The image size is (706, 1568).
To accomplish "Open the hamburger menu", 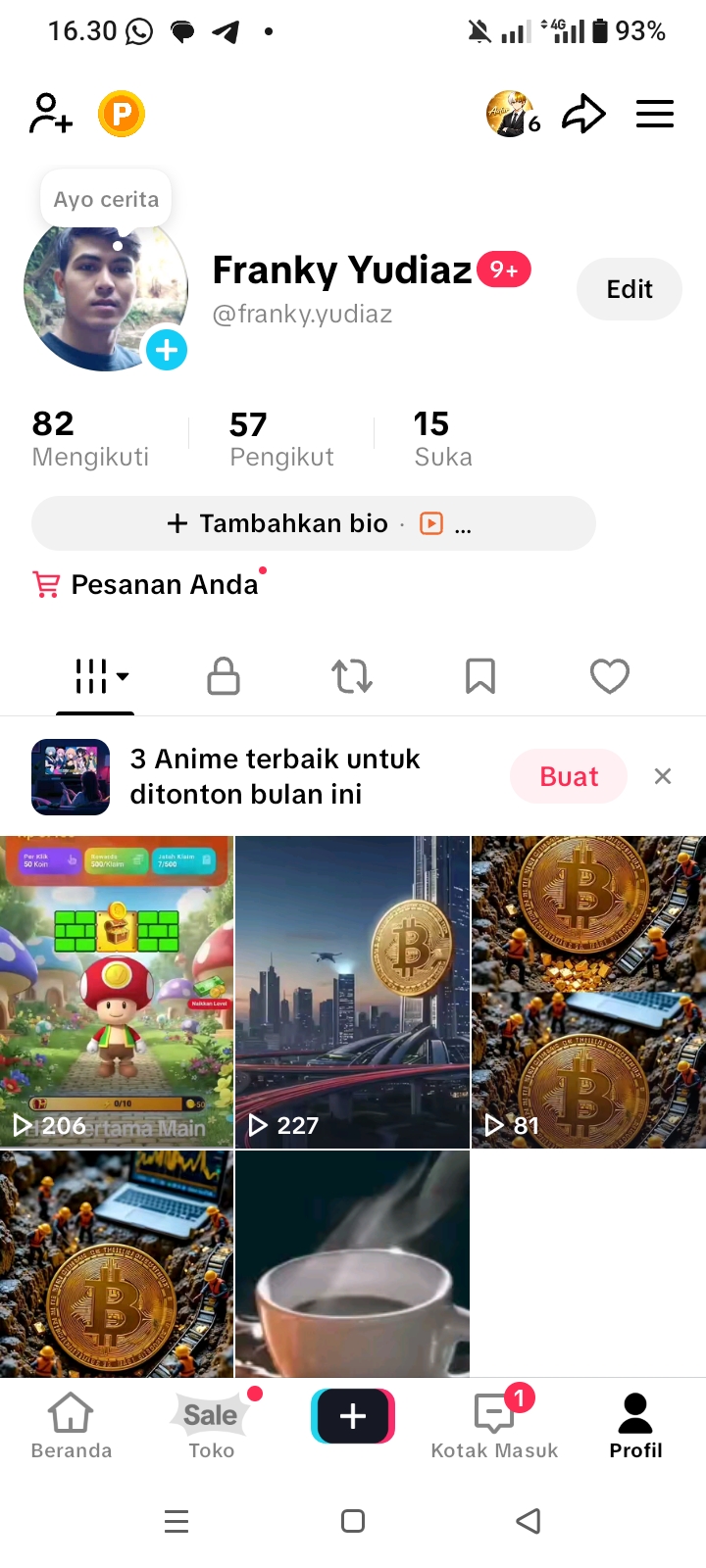I will pyautogui.click(x=654, y=114).
